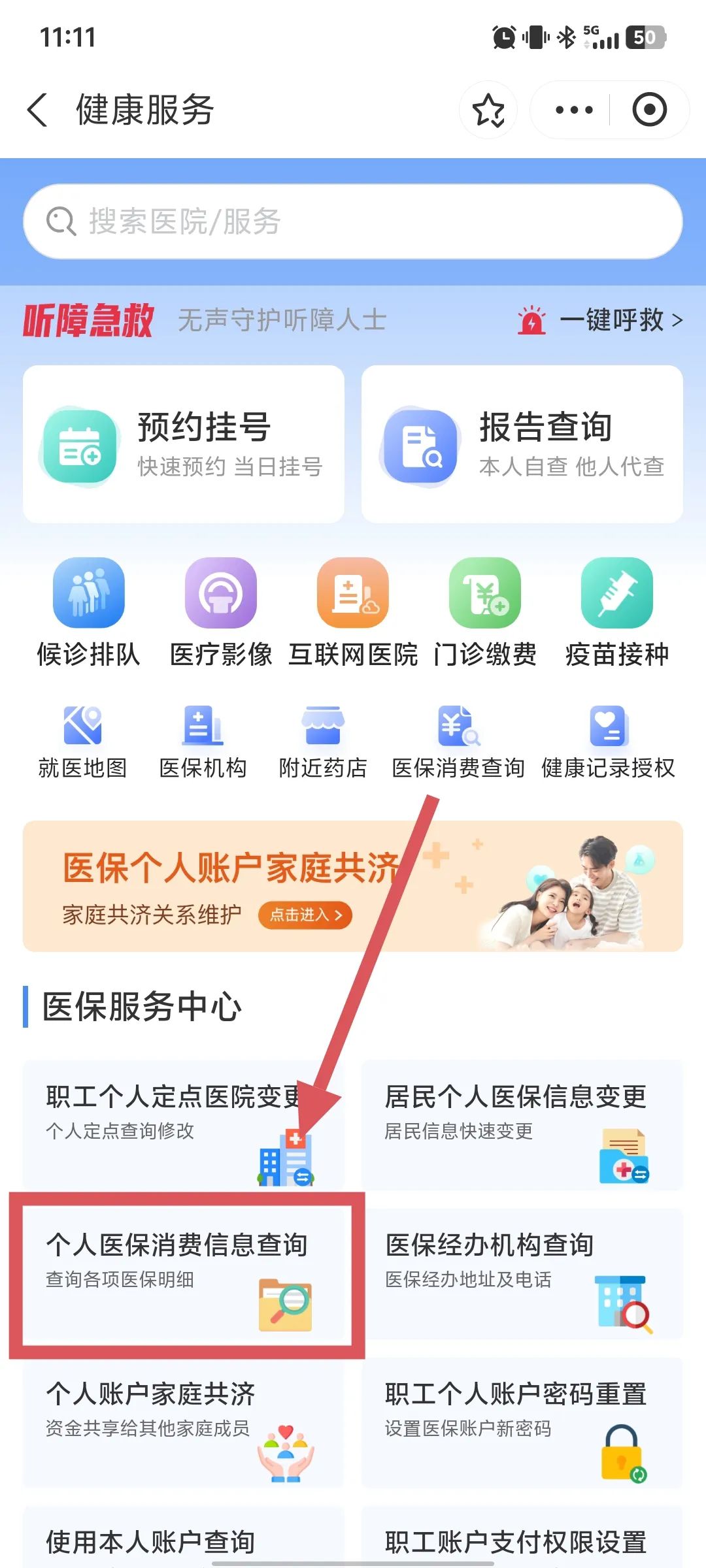The height and width of the screenshot is (1568, 706).
Task: Open the 预约挂号 card
Action: pyautogui.click(x=184, y=444)
